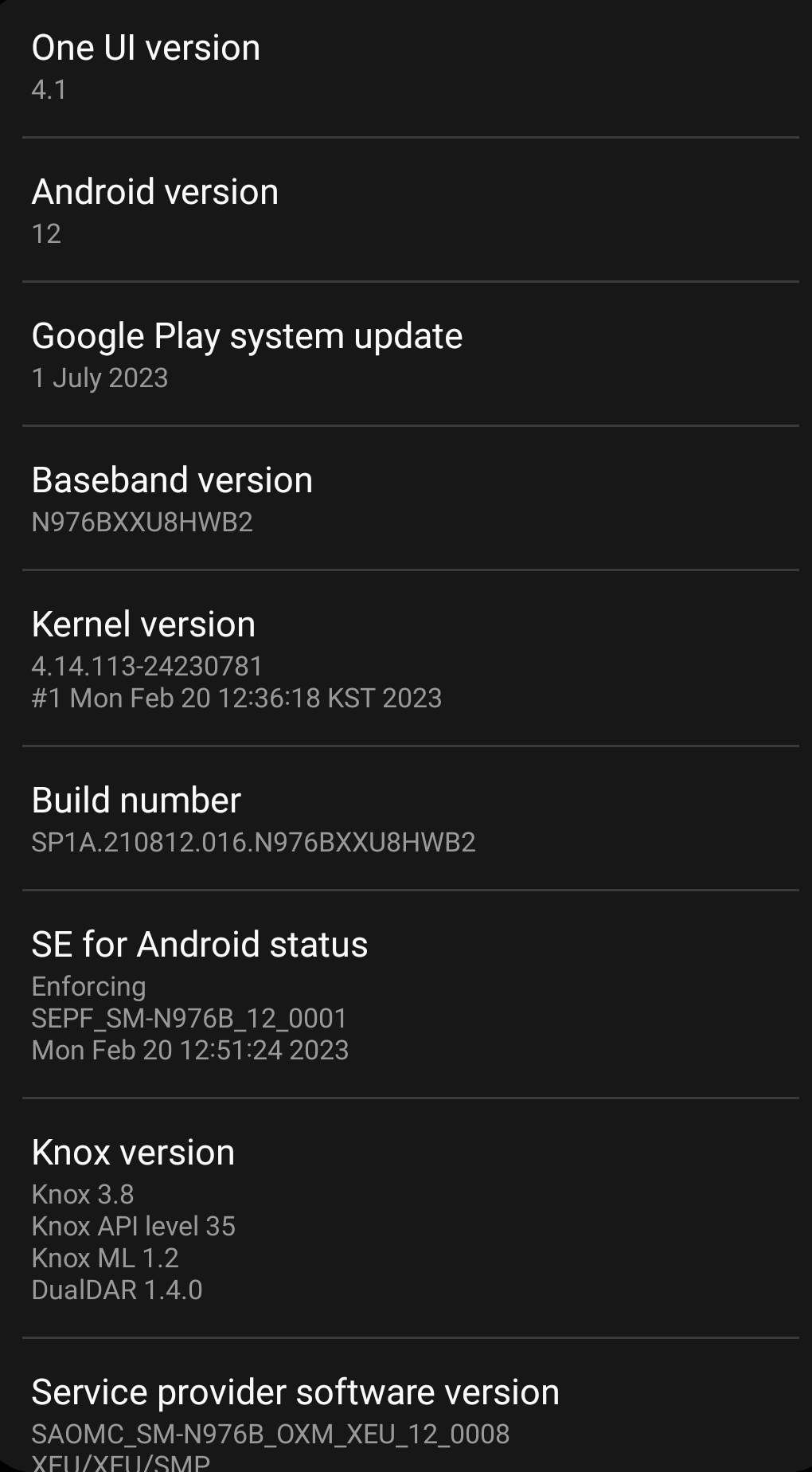Tap the DualDAR 1.4.0 entry
The image size is (812, 1472).
[116, 1290]
